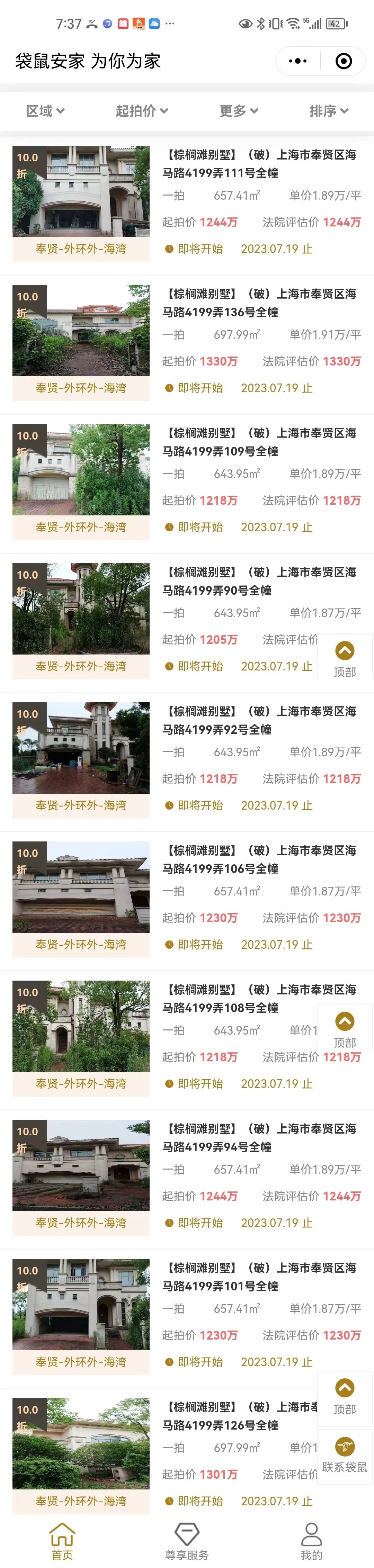The width and height of the screenshot is (374, 1568).
Task: Open the mini program more-options menu
Action: click(x=298, y=61)
